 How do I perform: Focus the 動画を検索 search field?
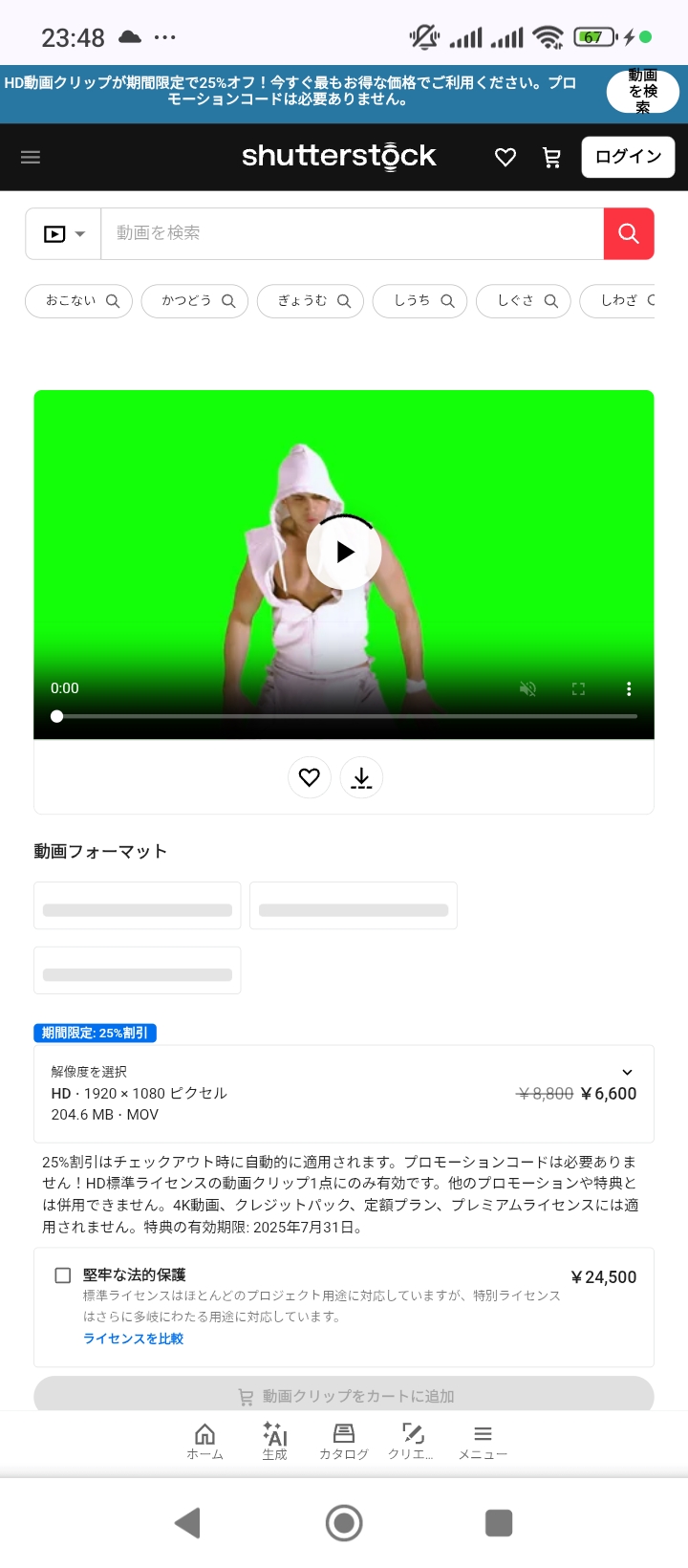point(352,233)
